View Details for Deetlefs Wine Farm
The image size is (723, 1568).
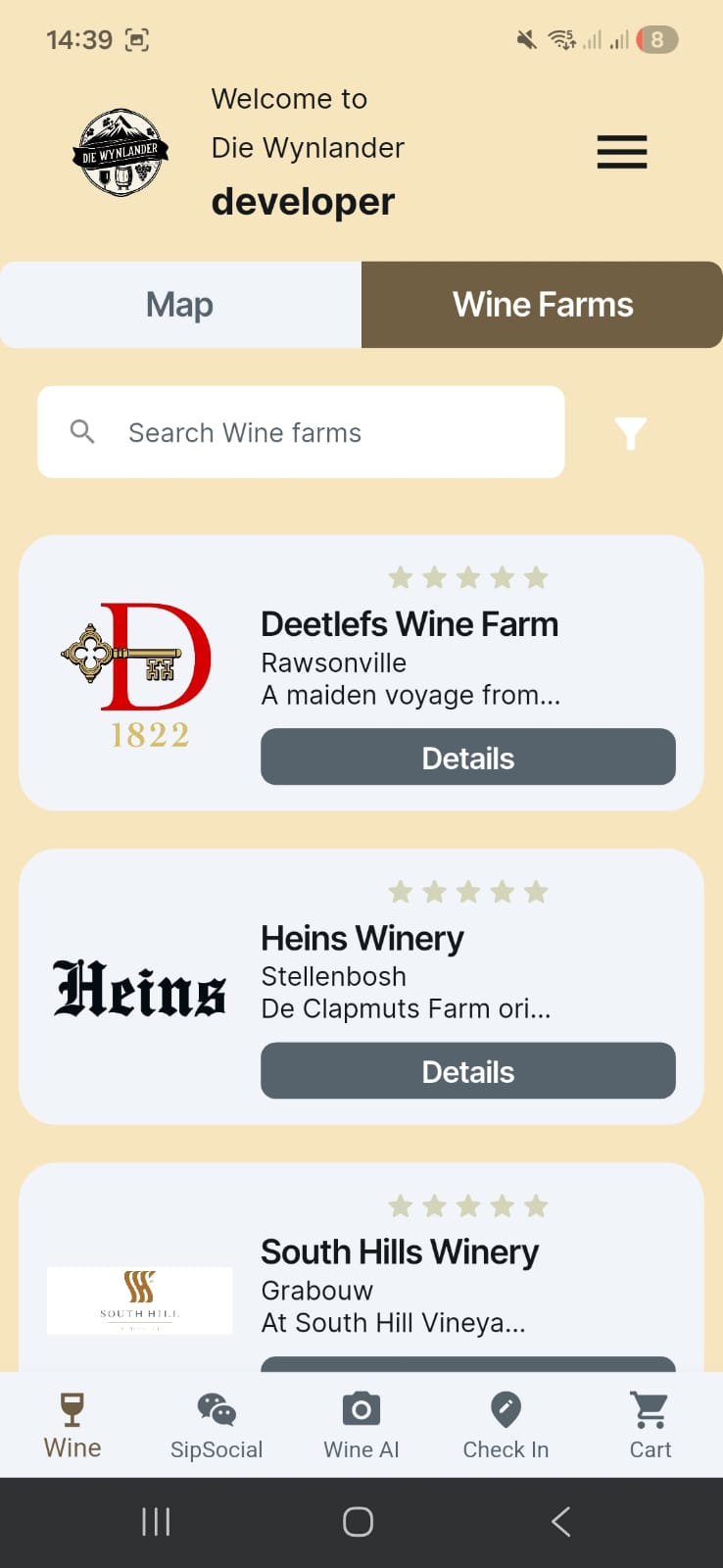point(467,757)
